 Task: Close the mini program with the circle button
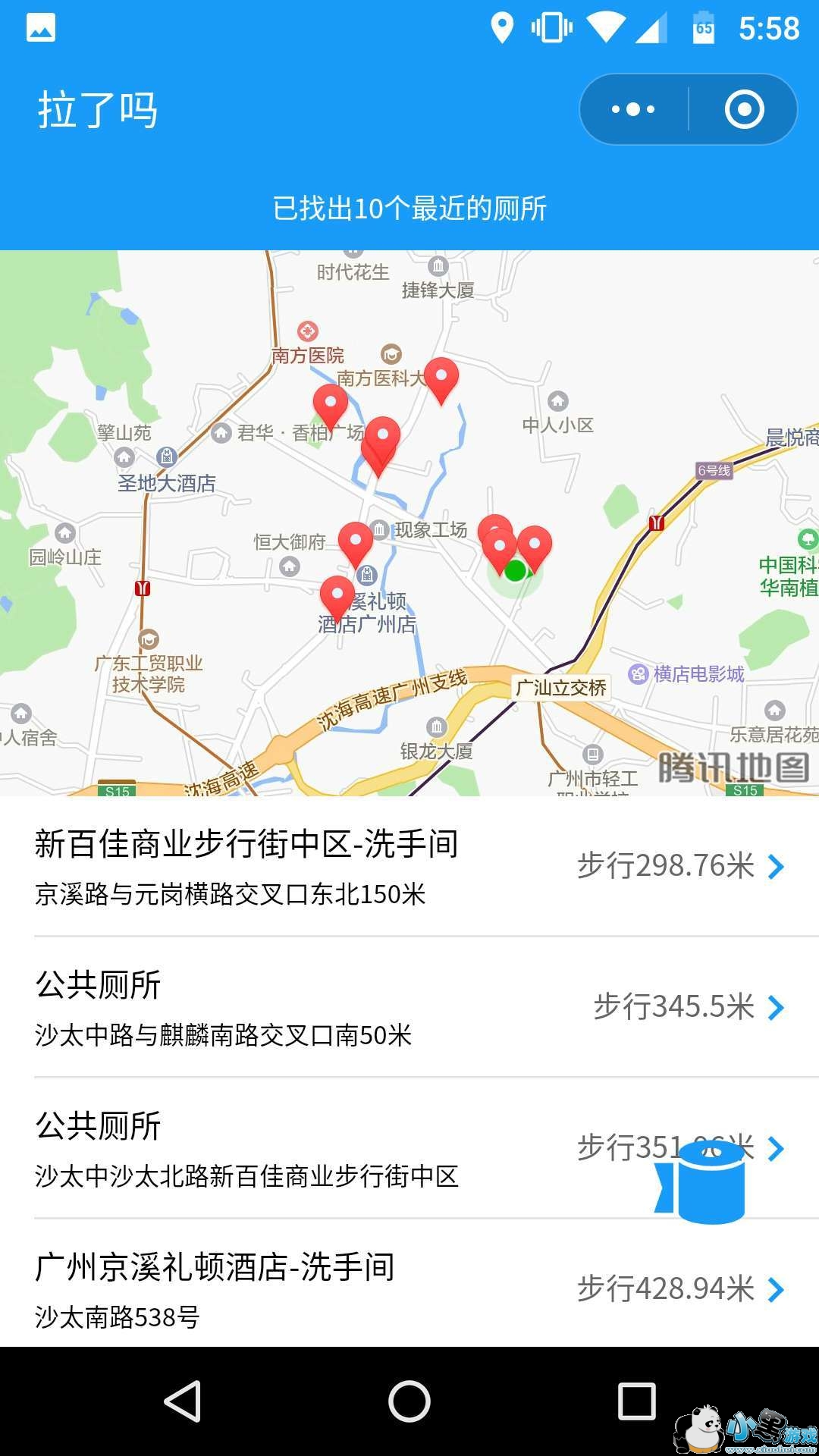[744, 109]
